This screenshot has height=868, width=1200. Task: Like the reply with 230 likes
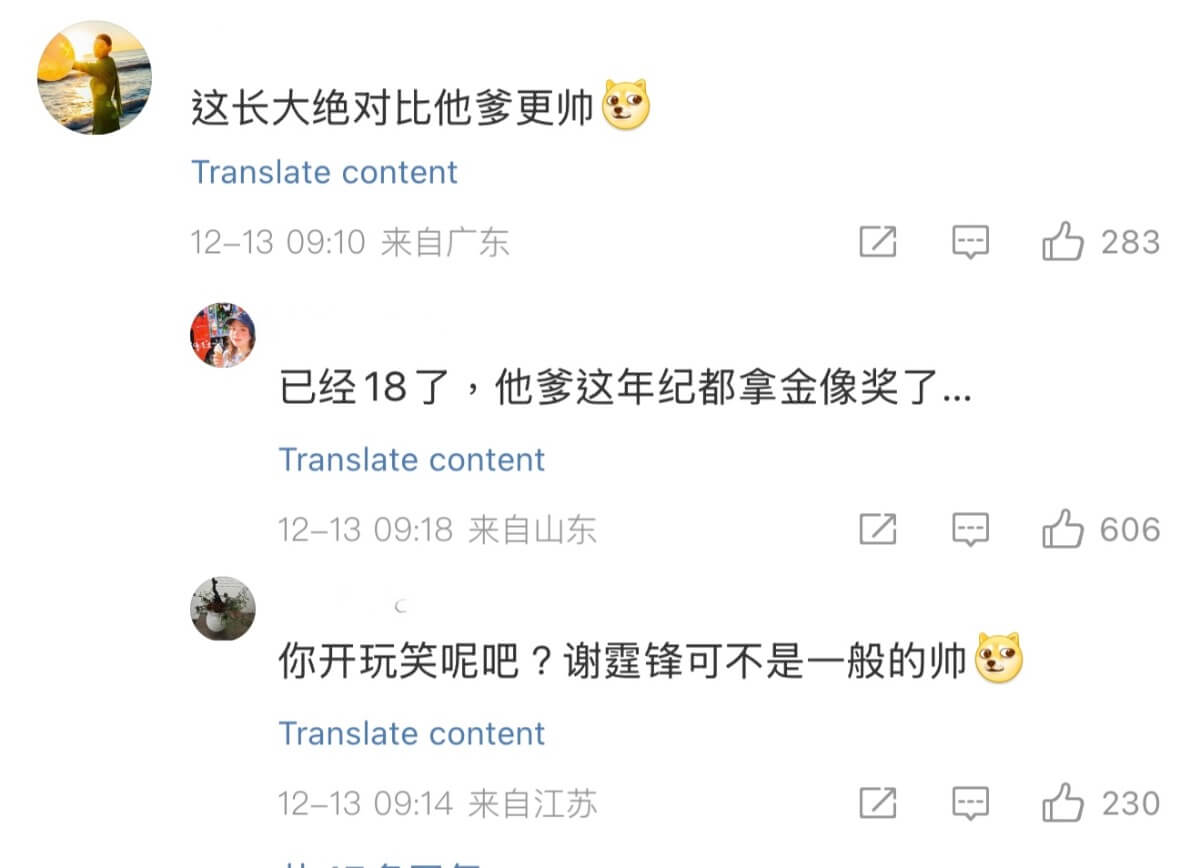[x=1063, y=803]
